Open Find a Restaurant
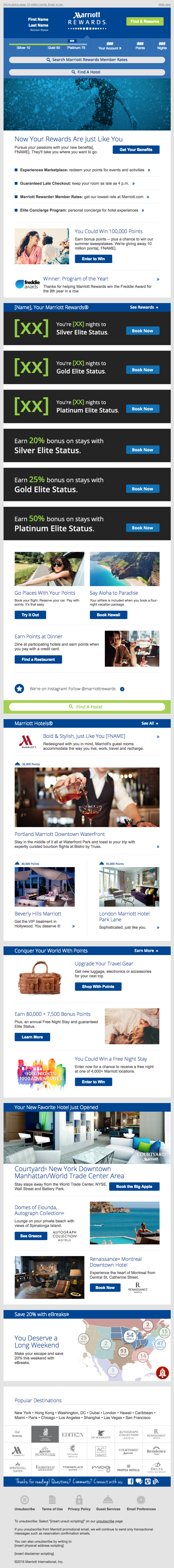The height and width of the screenshot is (1568, 174). pyautogui.click(x=38, y=659)
